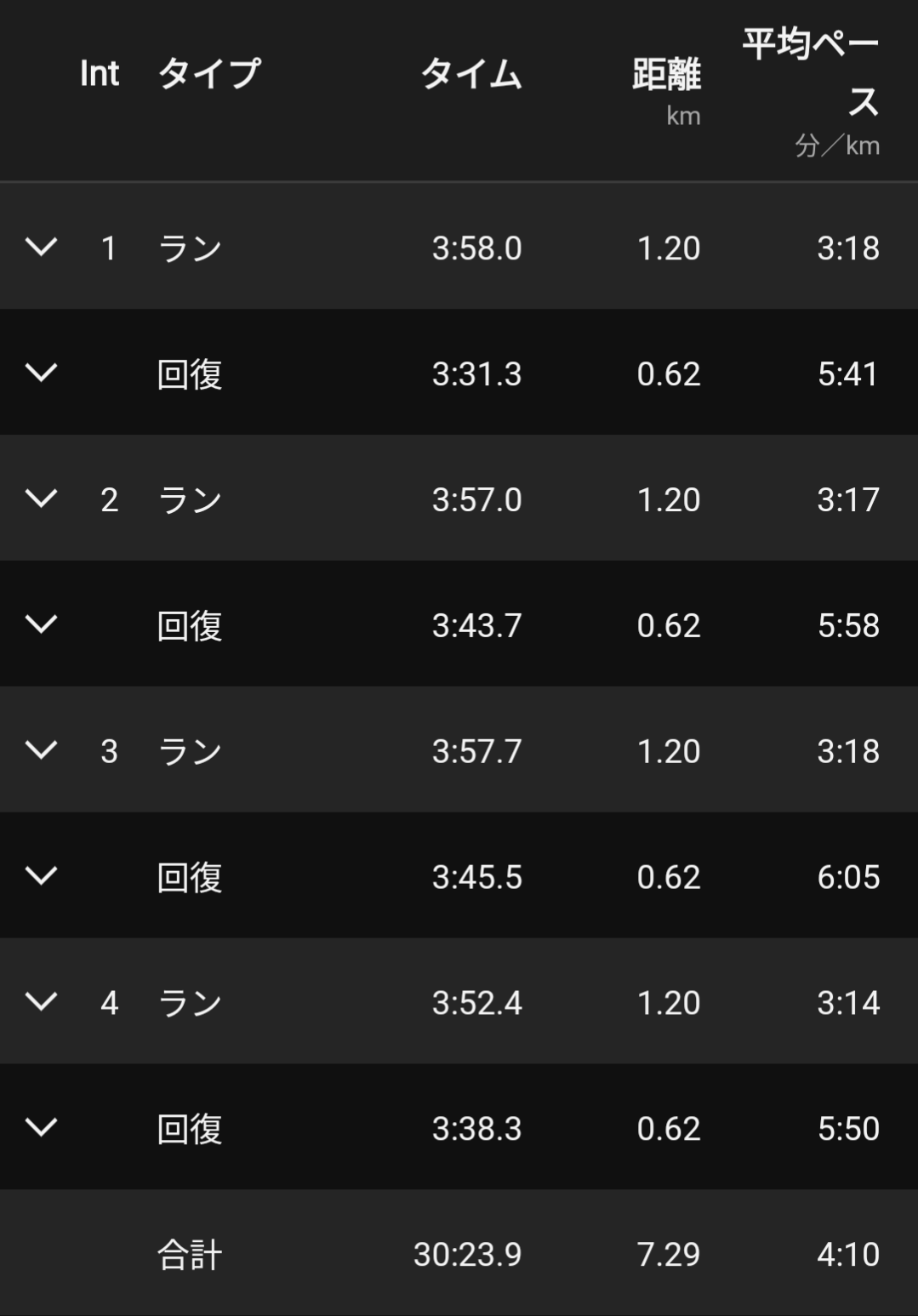
Task: Expand recovery row with time 3:43.7
Action: click(x=41, y=624)
